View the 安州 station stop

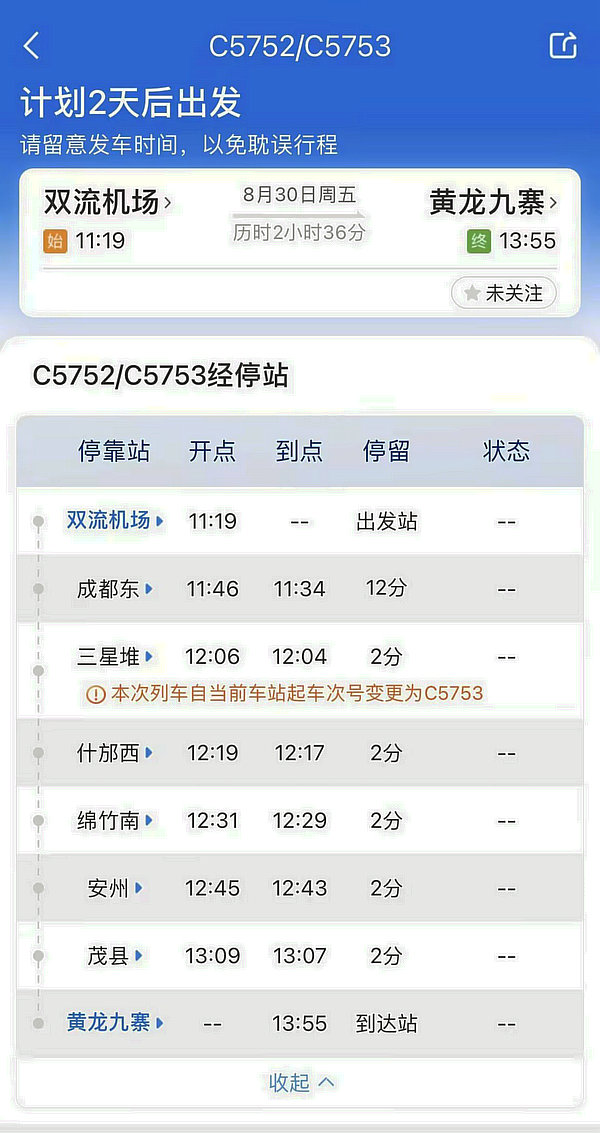[115, 888]
